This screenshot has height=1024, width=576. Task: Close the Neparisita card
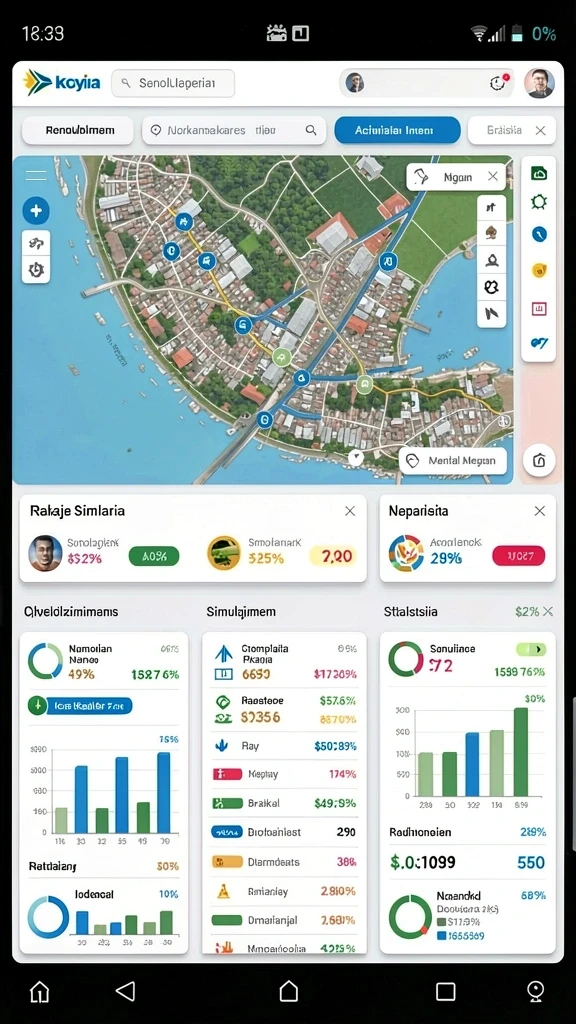[539, 511]
